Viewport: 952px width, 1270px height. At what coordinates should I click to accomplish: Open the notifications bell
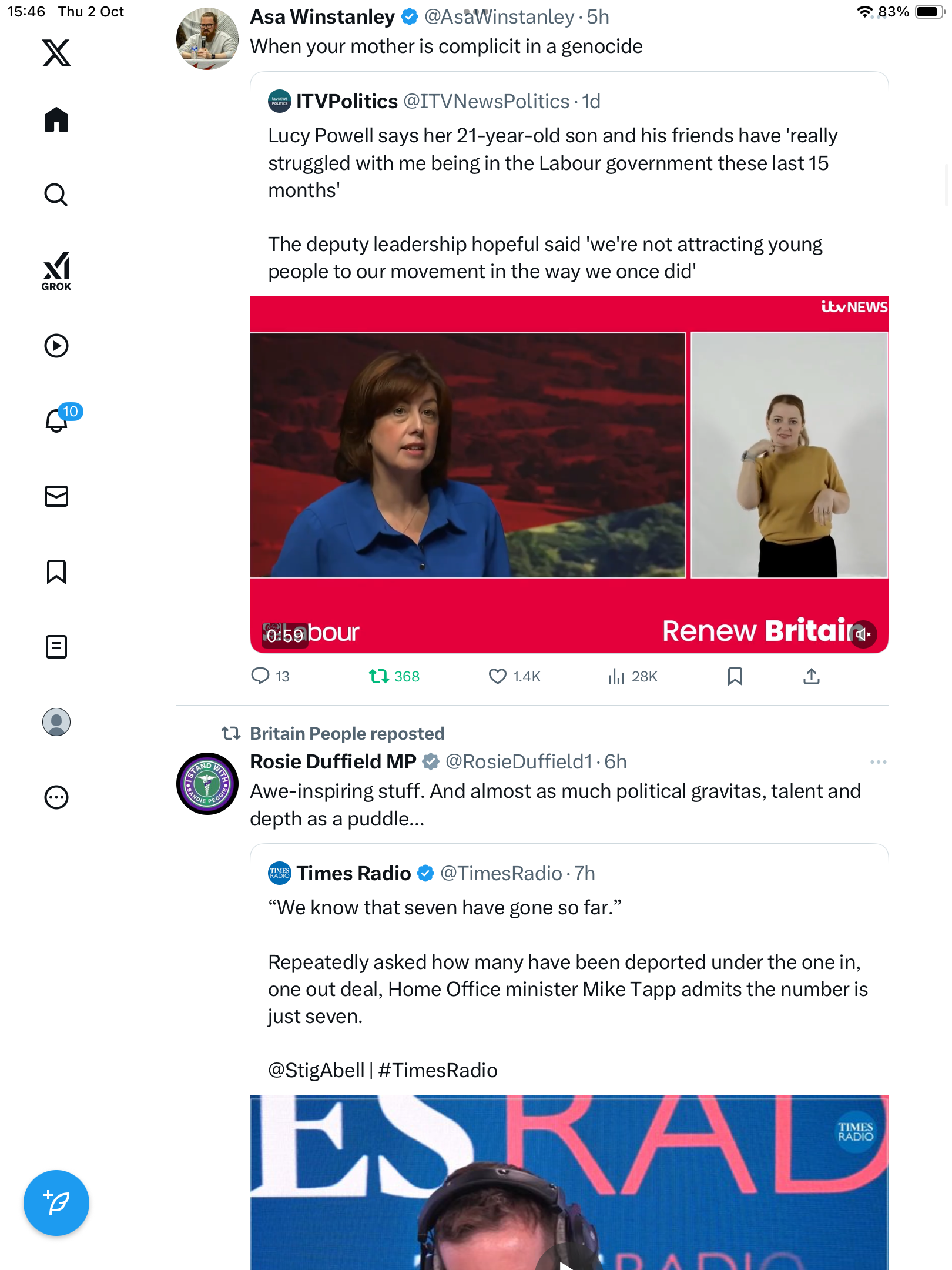[56, 420]
